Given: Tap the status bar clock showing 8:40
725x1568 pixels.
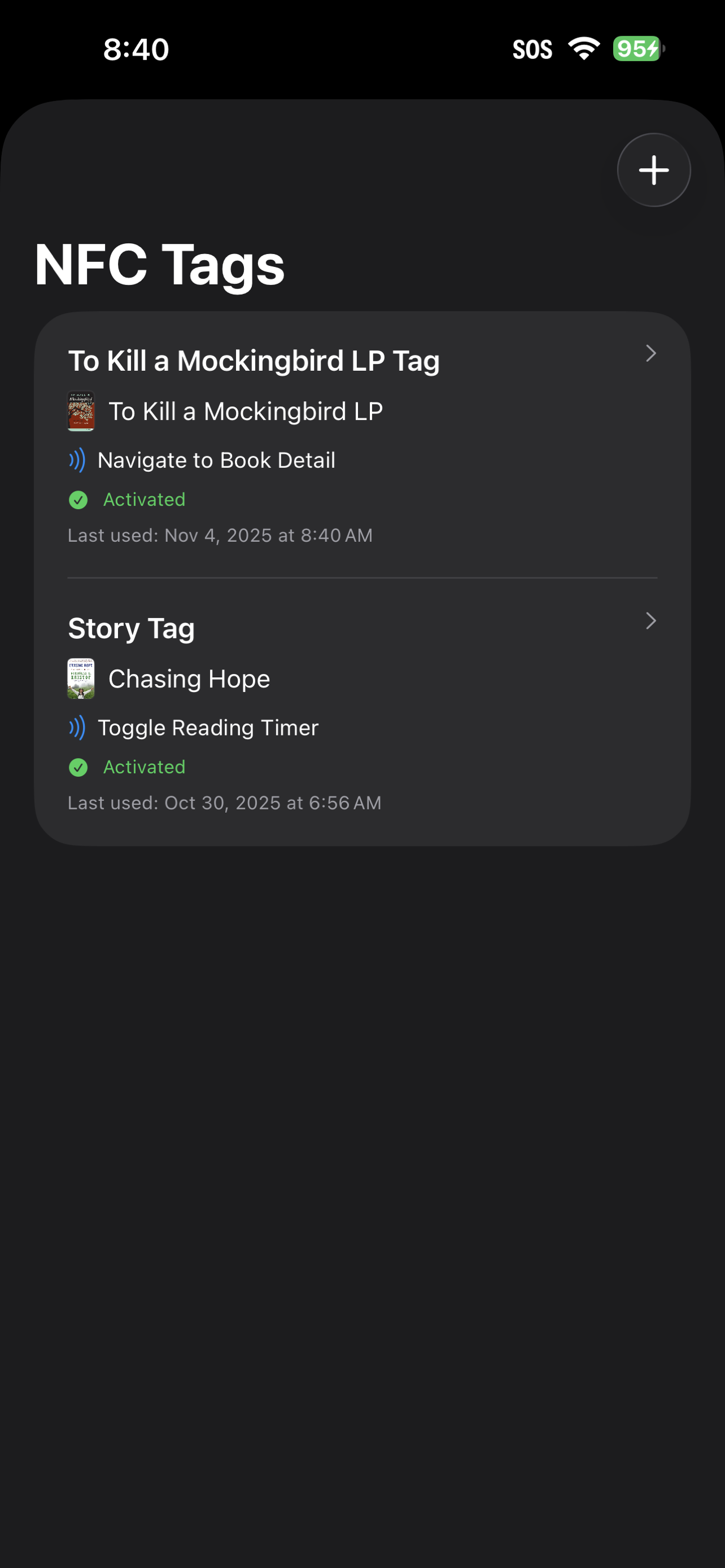Looking at the screenshot, I should point(135,49).
